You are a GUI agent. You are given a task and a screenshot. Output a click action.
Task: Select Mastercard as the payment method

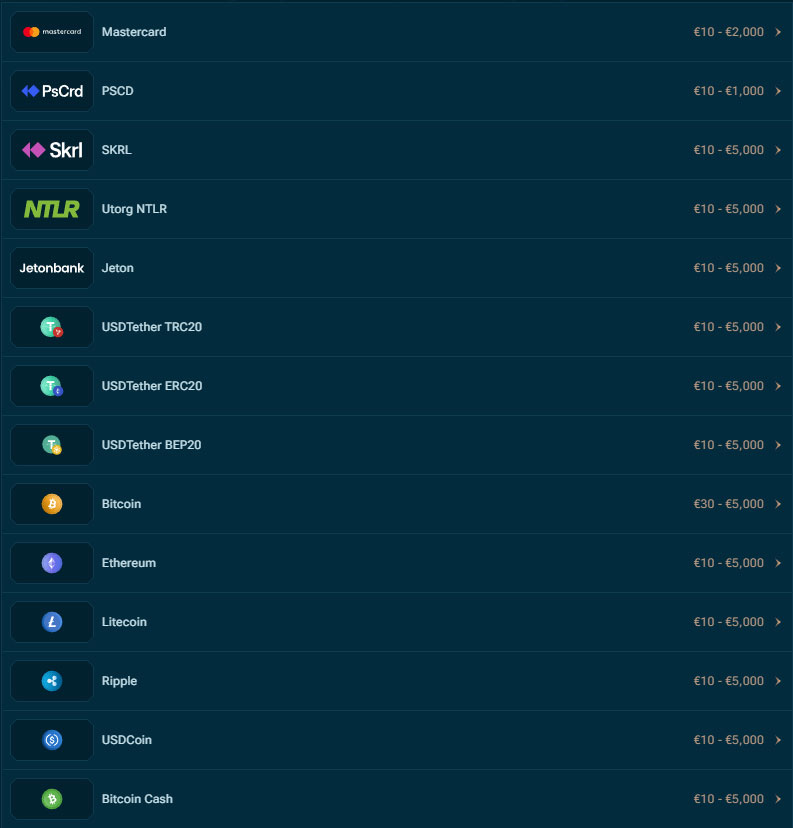click(396, 32)
